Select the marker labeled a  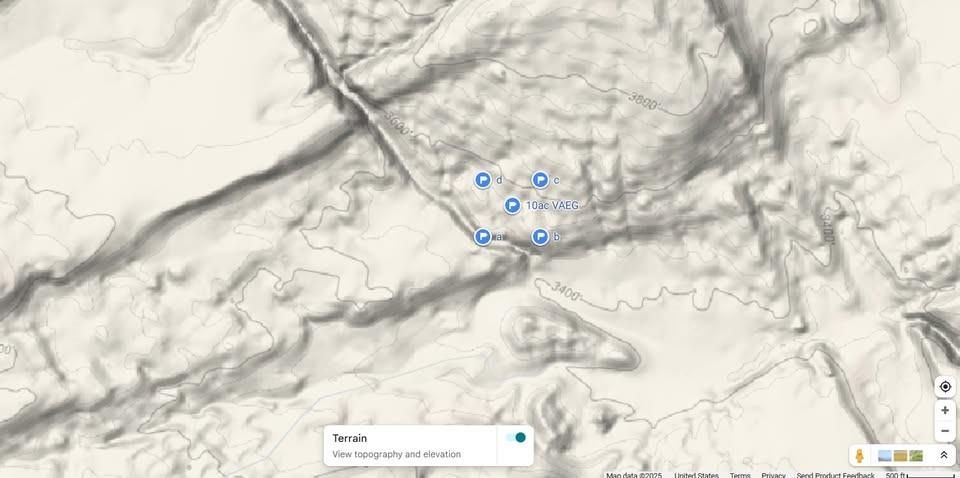tap(482, 237)
